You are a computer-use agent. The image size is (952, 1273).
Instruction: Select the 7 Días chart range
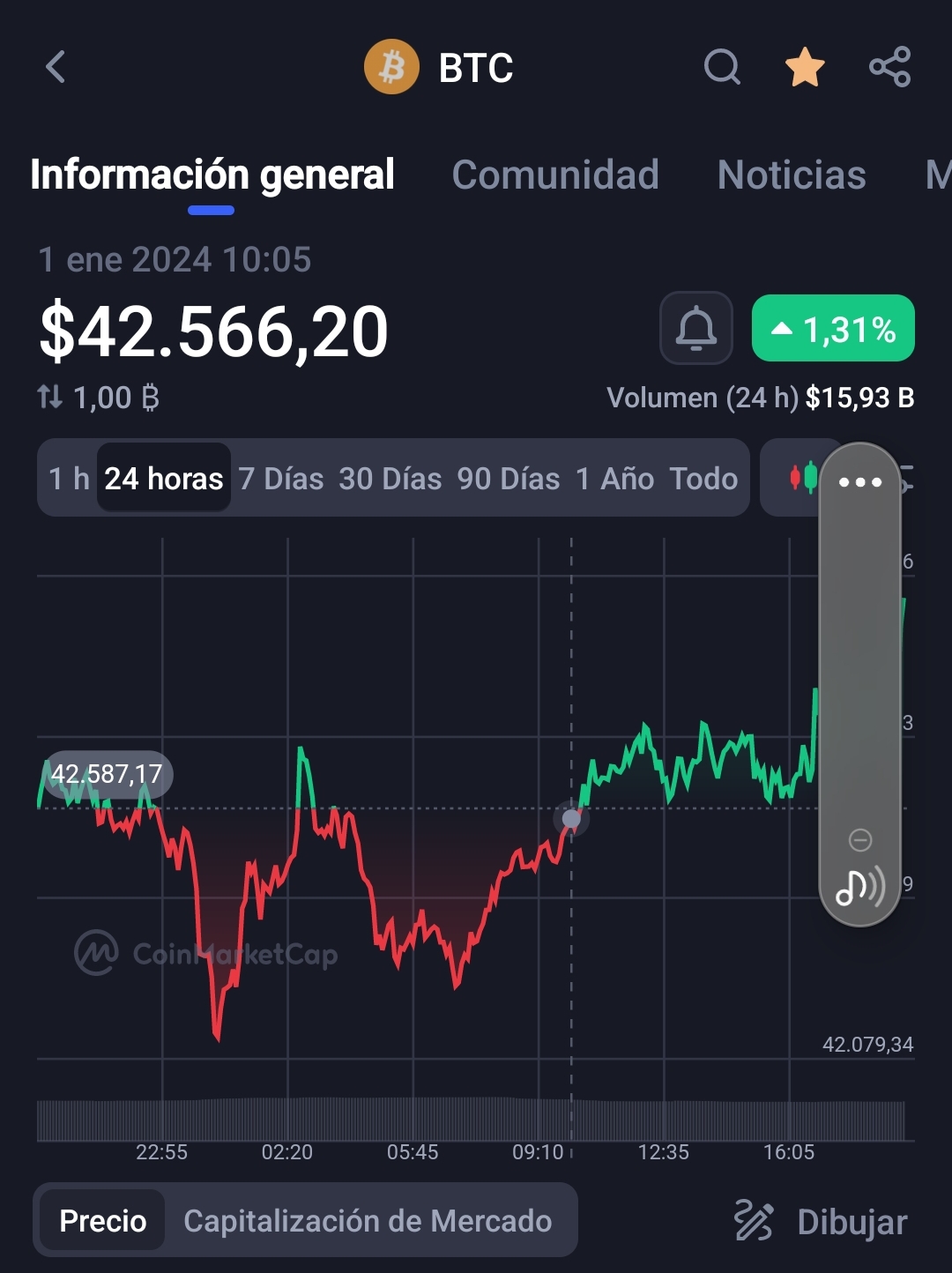tap(280, 479)
